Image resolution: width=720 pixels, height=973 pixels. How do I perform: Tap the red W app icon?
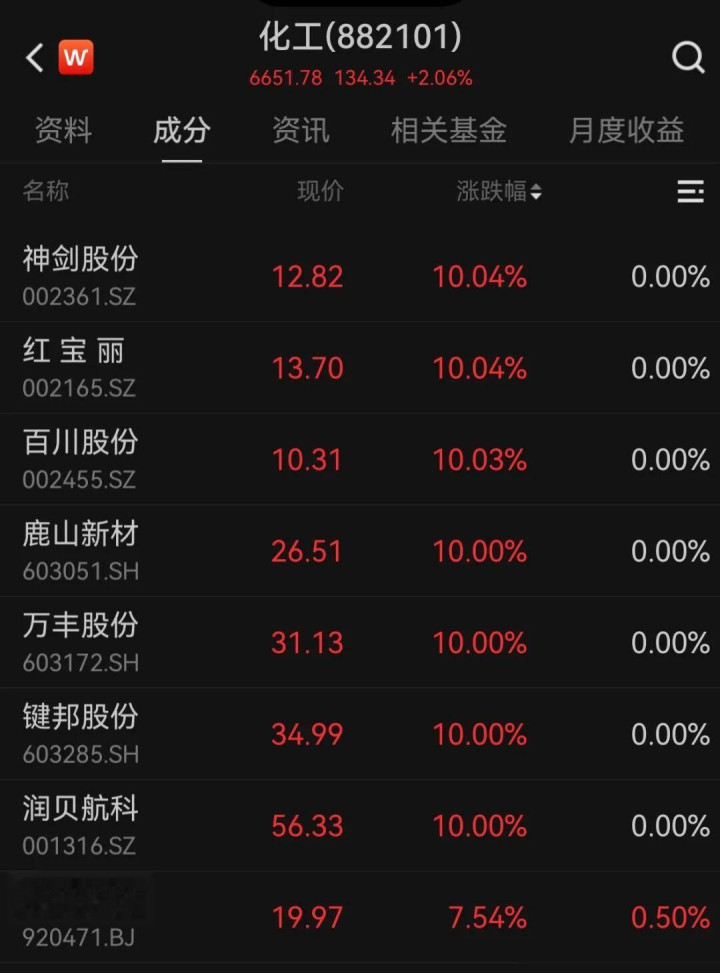76,57
